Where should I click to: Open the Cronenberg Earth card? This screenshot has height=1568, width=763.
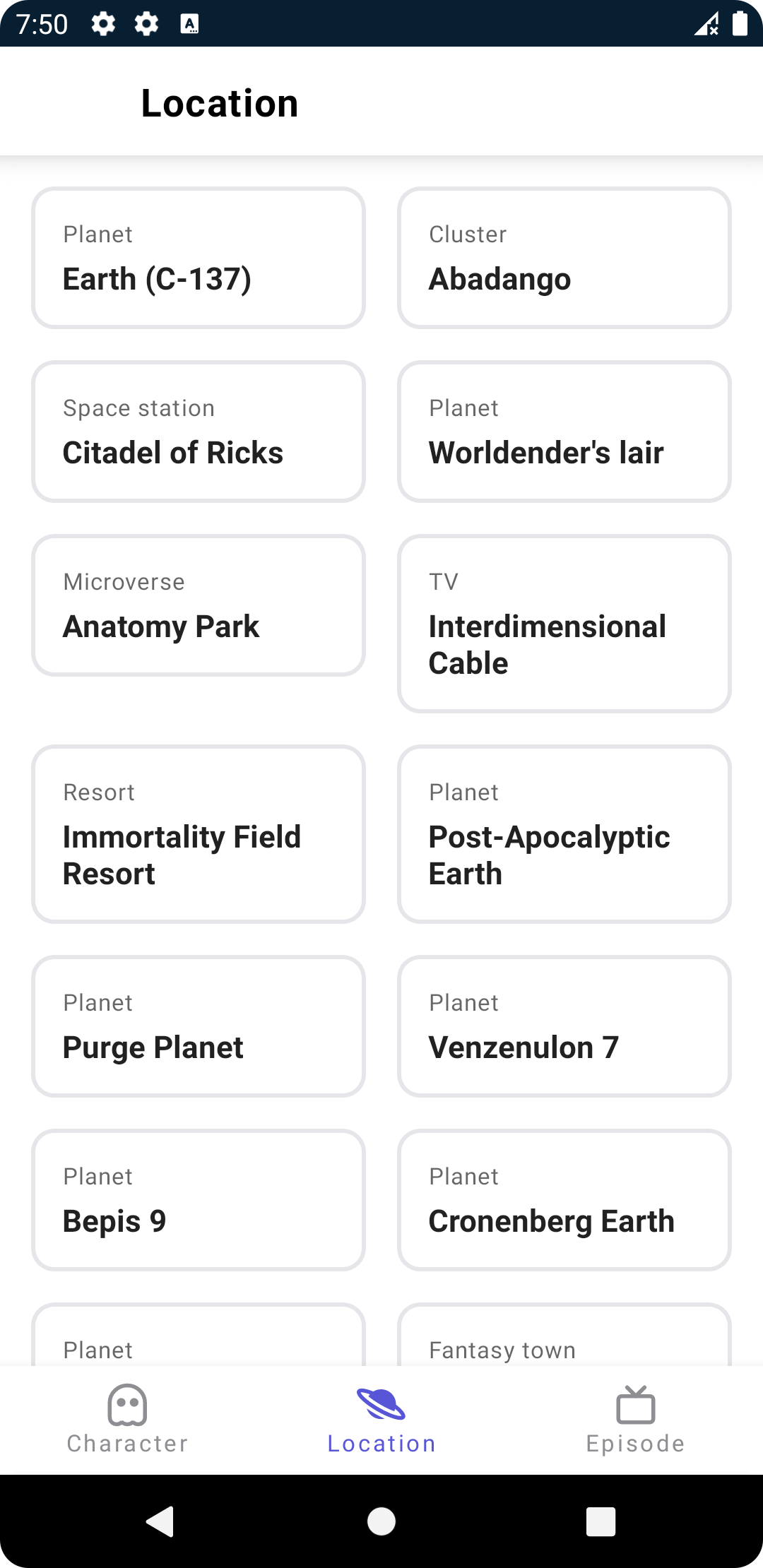tap(564, 1200)
